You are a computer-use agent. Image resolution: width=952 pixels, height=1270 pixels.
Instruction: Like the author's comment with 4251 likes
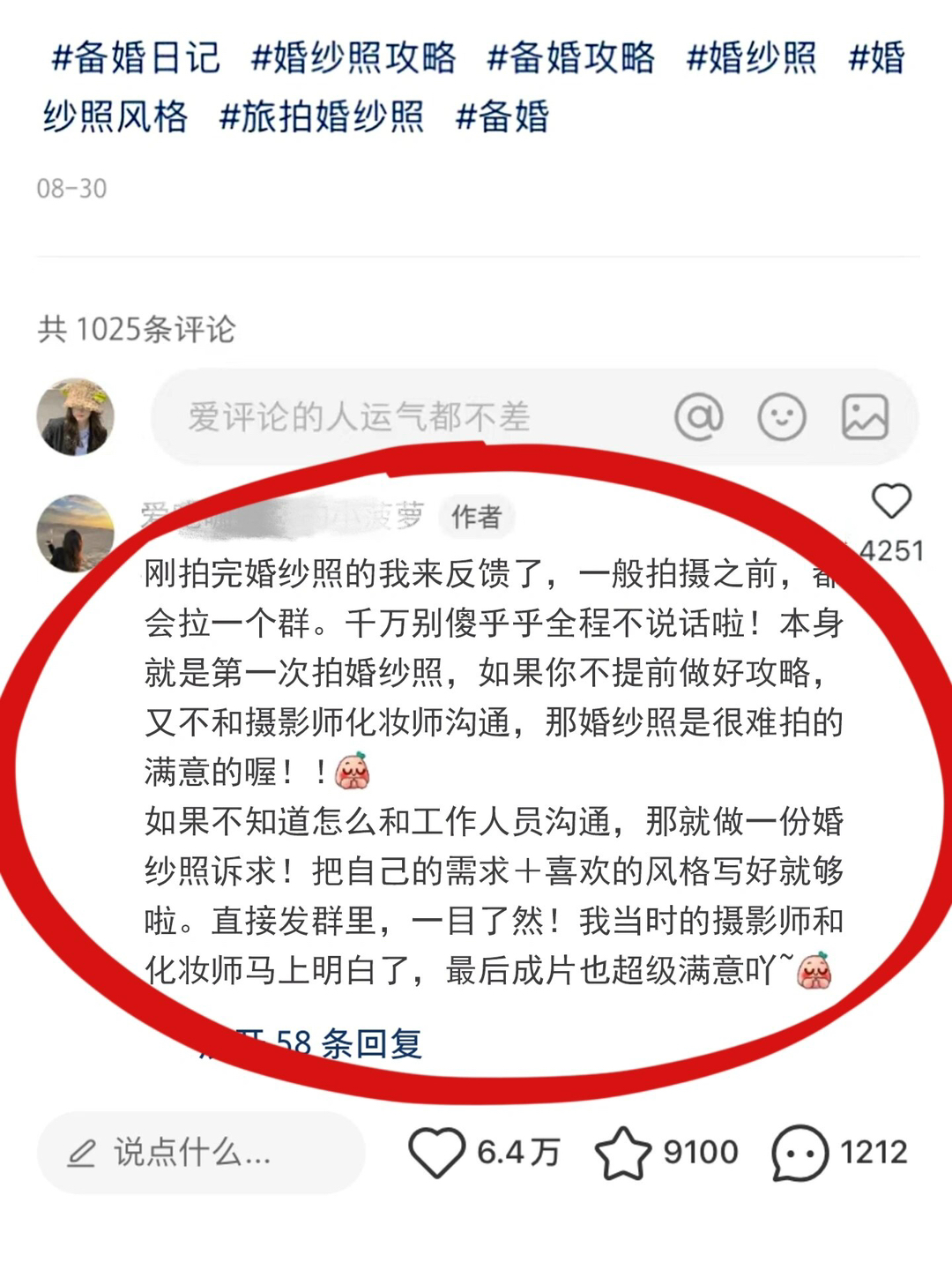click(891, 502)
